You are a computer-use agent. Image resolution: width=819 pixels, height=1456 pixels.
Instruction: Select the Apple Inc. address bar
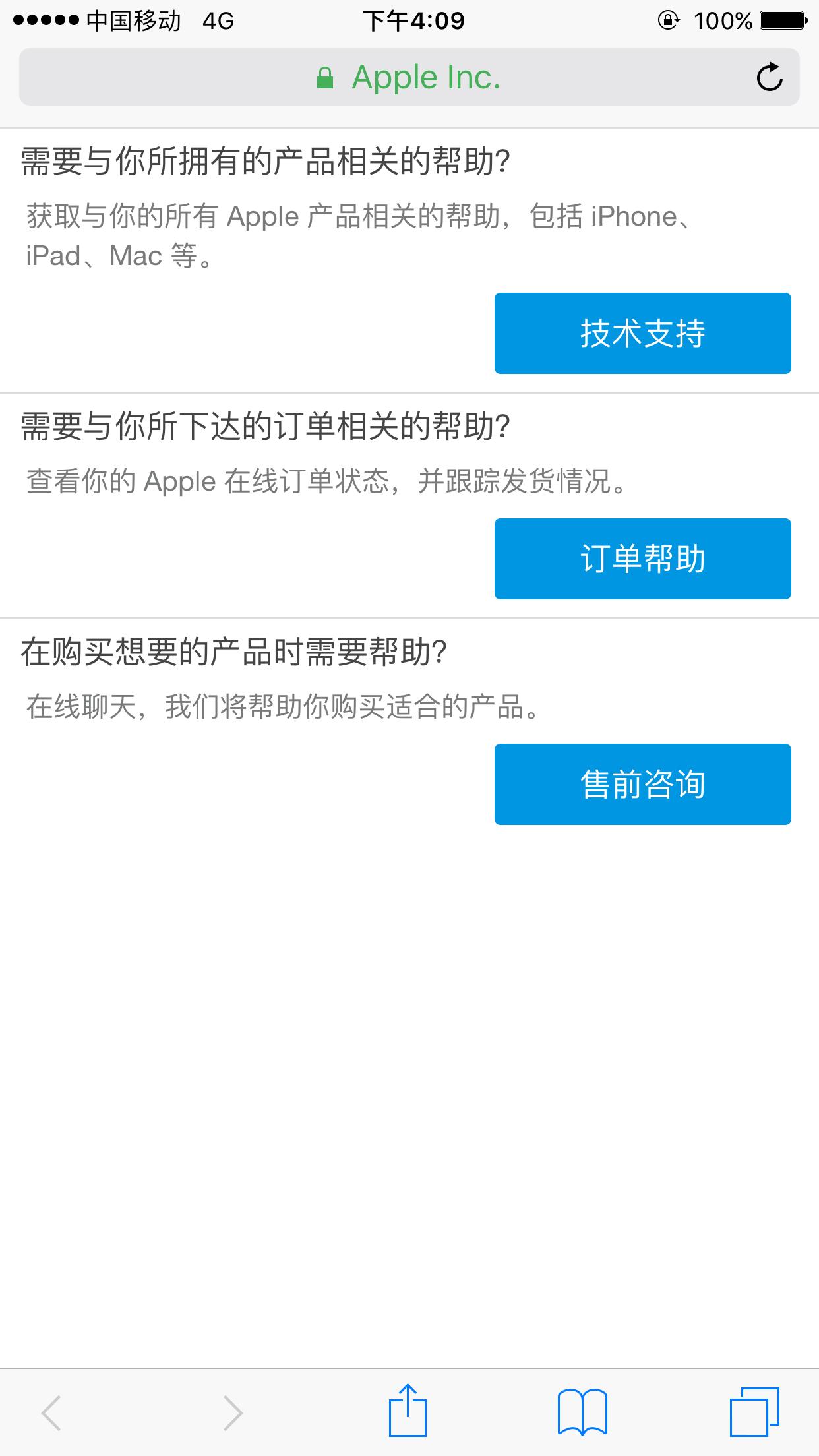[425, 78]
